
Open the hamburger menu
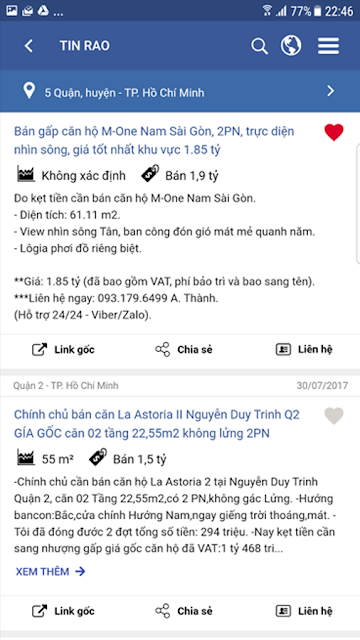(x=329, y=46)
